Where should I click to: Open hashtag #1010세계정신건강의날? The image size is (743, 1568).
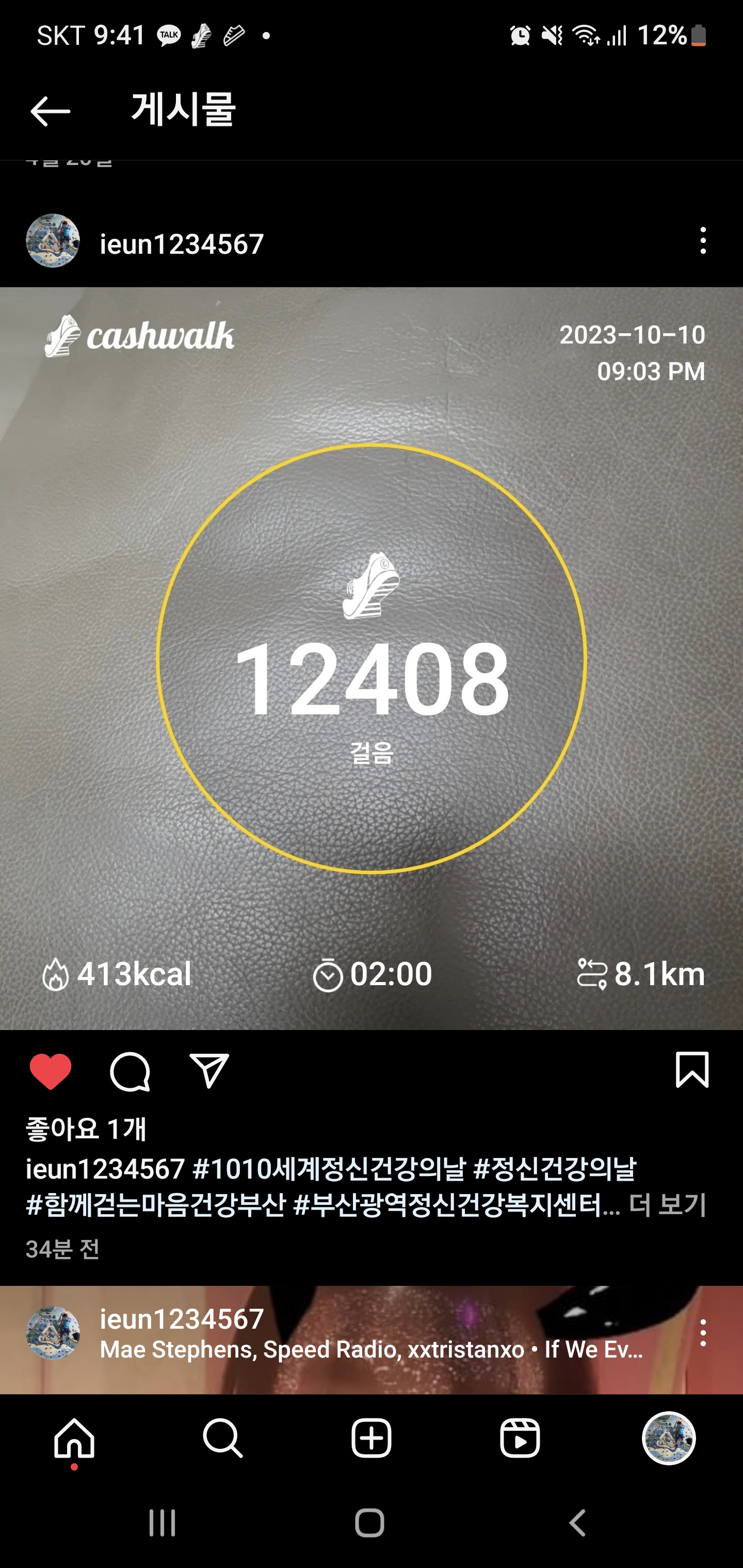tap(329, 1169)
